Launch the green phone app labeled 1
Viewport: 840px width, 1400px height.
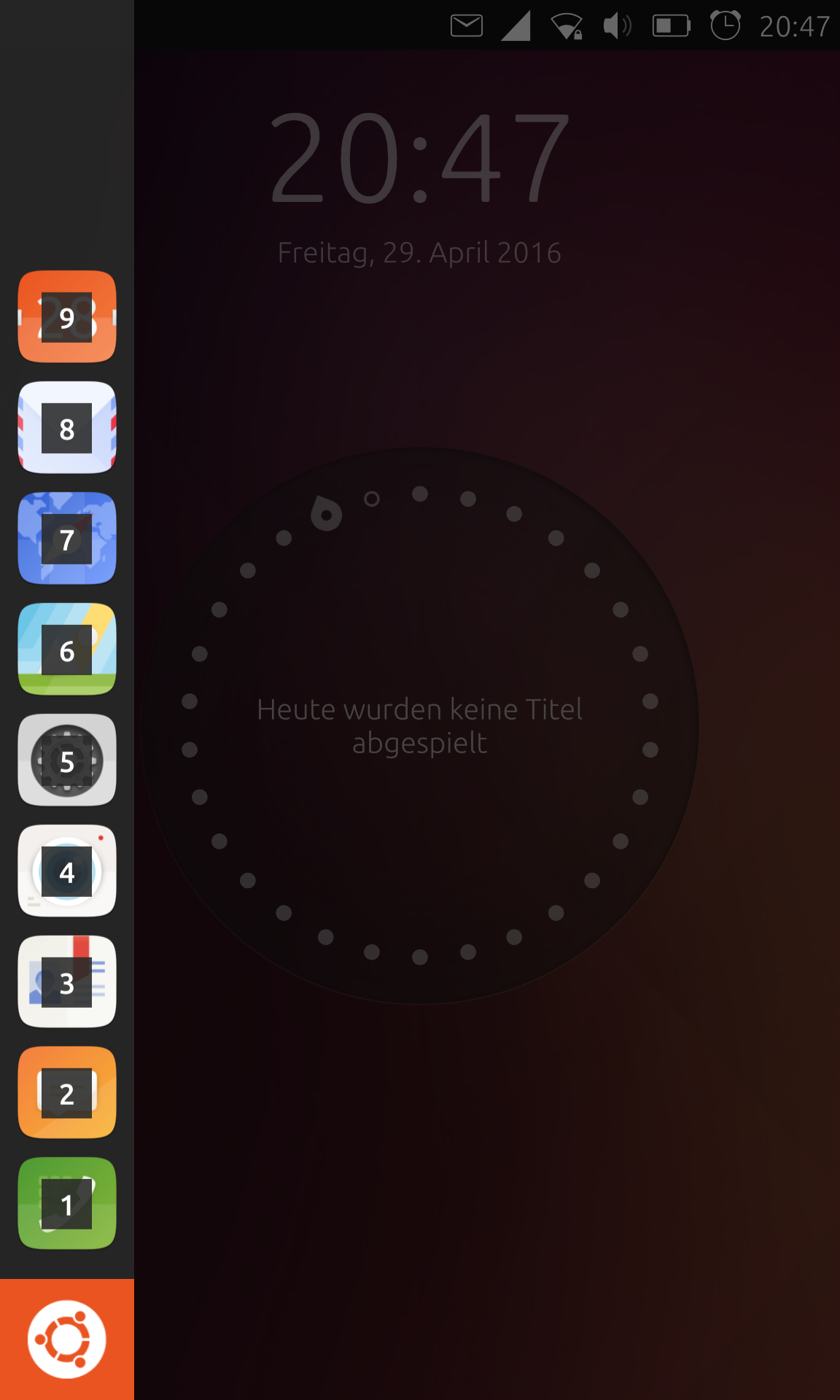coord(66,1204)
